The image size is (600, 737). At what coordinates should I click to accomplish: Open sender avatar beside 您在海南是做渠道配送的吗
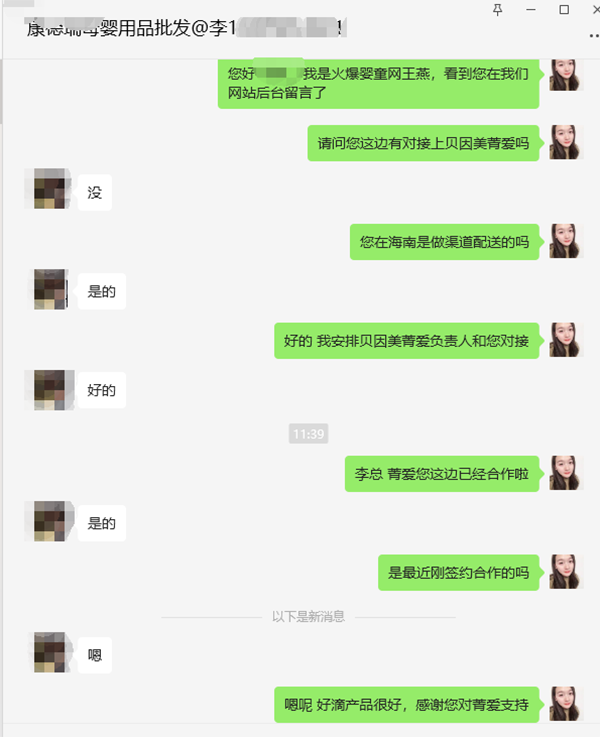[566, 240]
